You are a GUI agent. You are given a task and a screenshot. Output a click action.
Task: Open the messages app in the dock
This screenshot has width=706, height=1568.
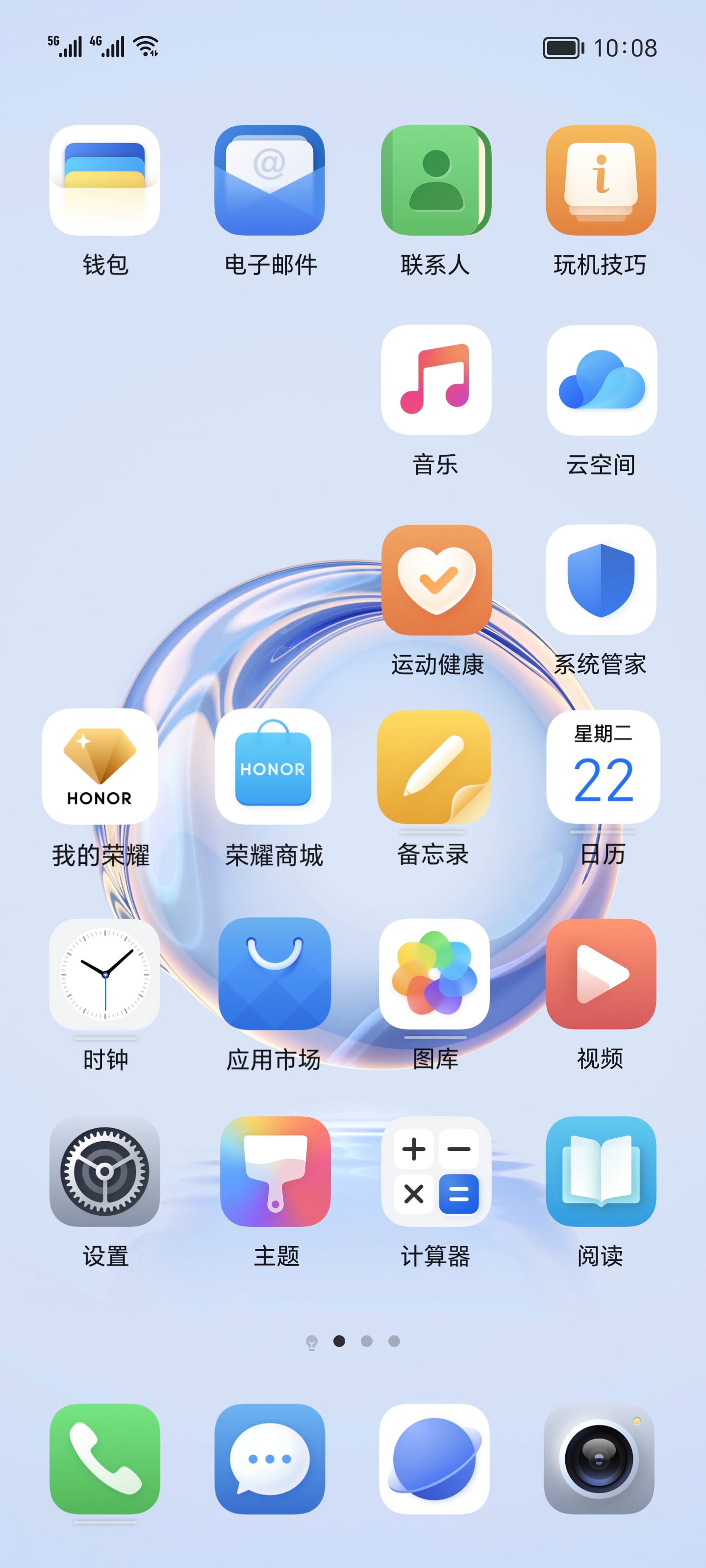tap(270, 1458)
